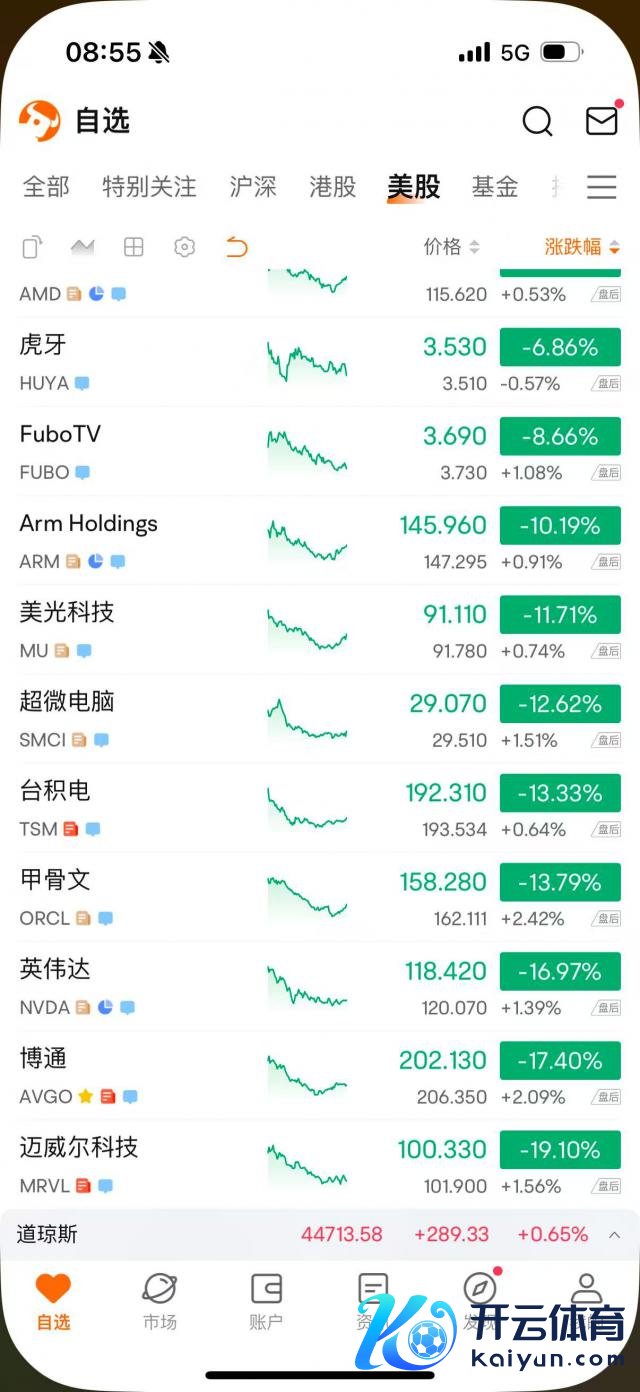Switch to the 港股 tab
640x1392 pixels.
[x=332, y=187]
